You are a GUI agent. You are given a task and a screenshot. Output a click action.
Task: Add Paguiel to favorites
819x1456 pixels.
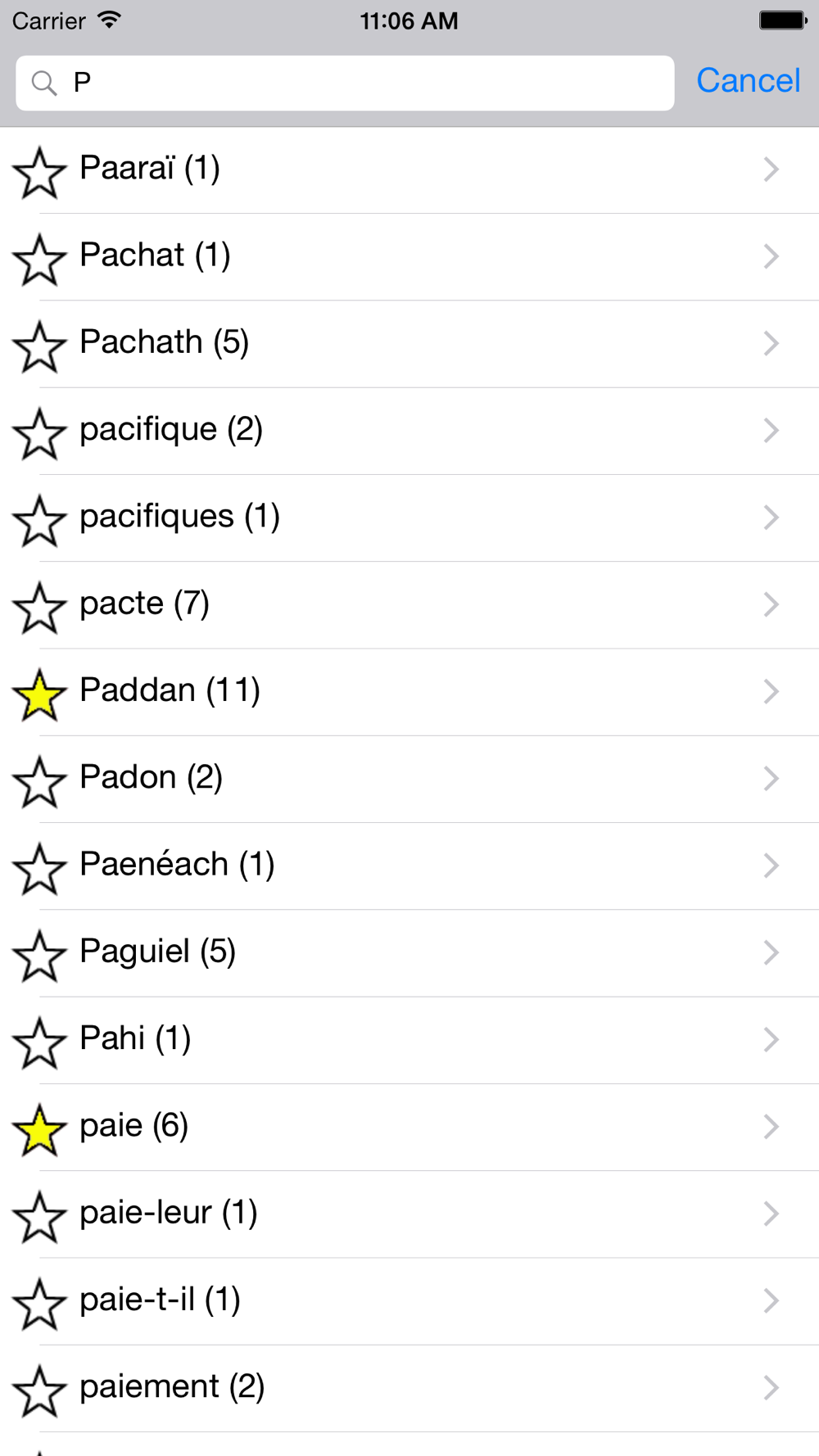39,955
